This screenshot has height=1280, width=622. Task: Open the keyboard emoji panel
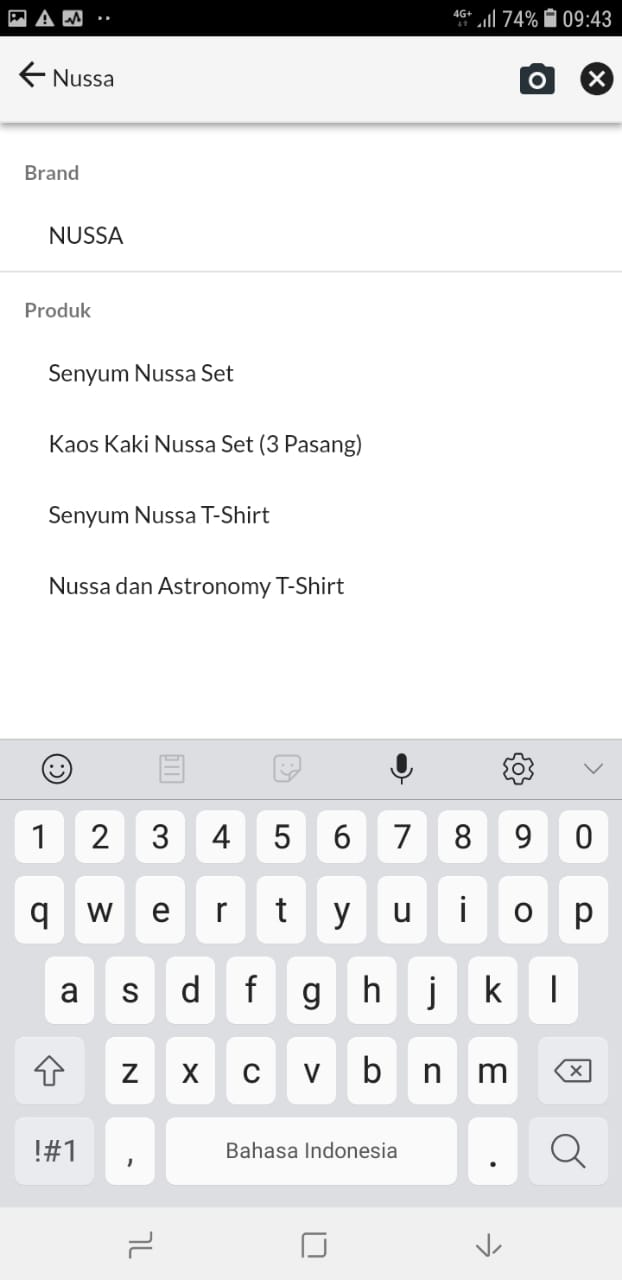[x=57, y=768]
